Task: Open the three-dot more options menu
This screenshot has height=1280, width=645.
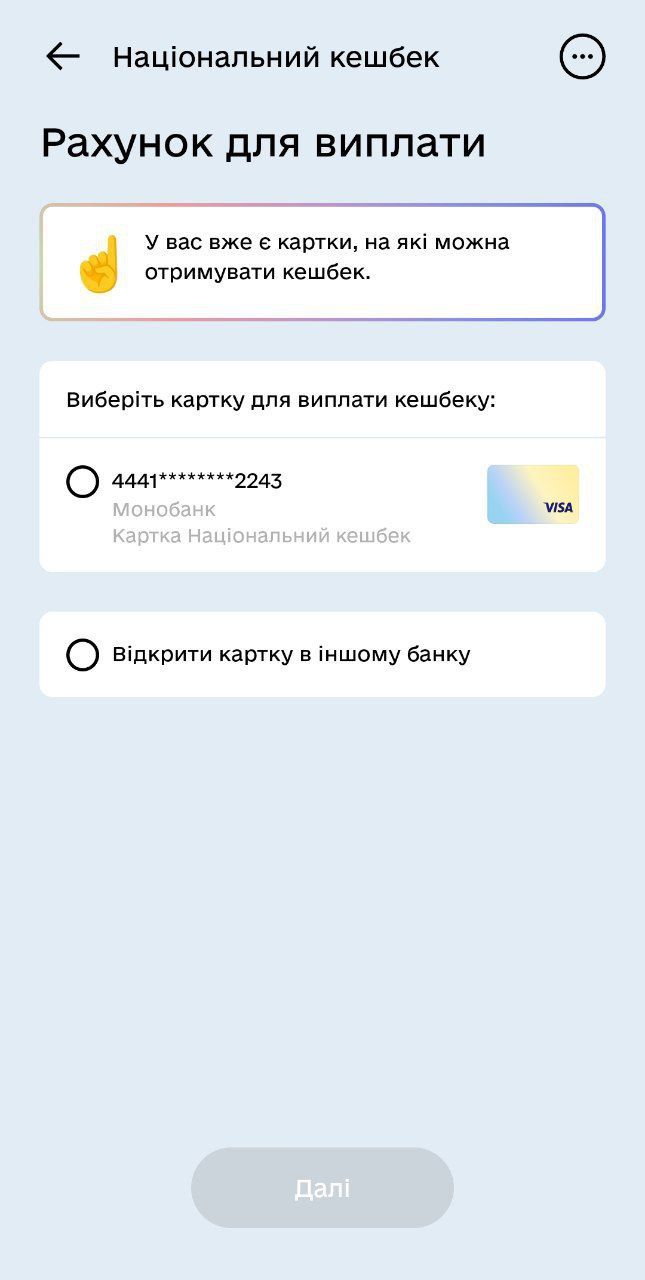Action: tap(582, 57)
